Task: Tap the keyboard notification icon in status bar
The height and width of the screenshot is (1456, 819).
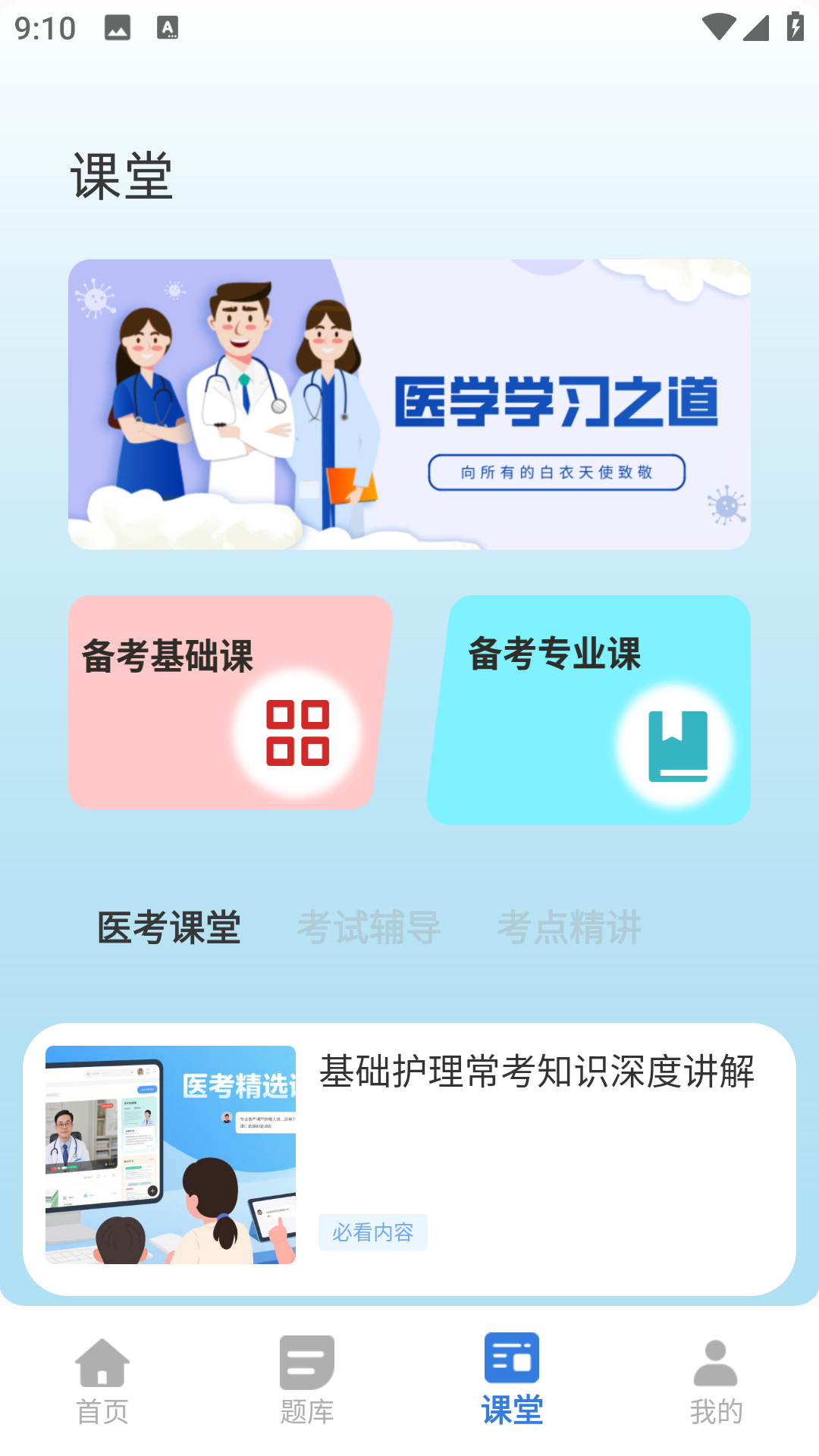Action: [167, 28]
